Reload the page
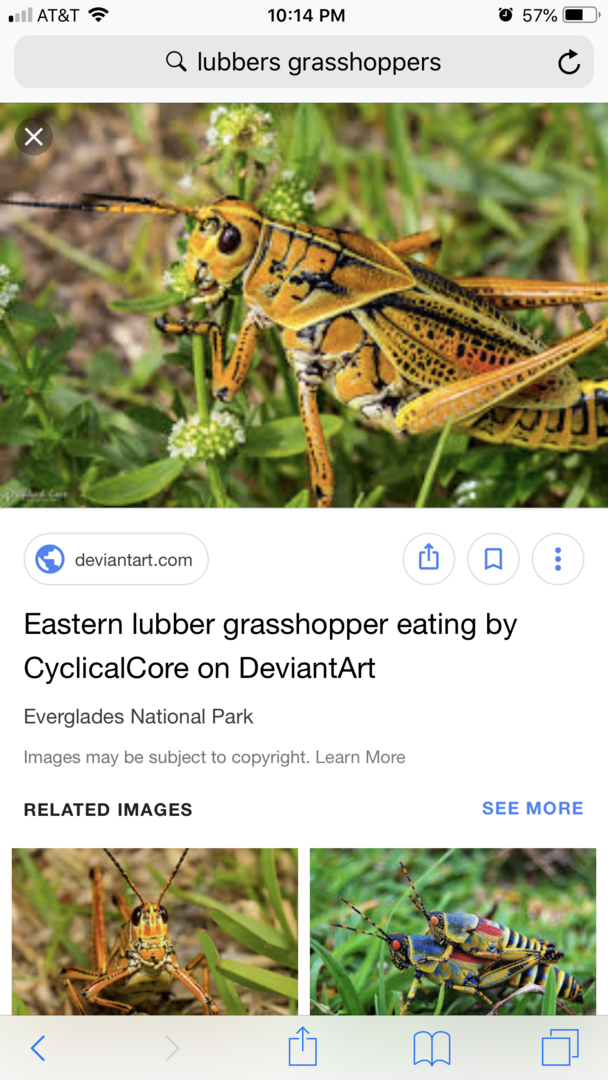Screen dimensions: 608x1080 (x=568, y=63)
